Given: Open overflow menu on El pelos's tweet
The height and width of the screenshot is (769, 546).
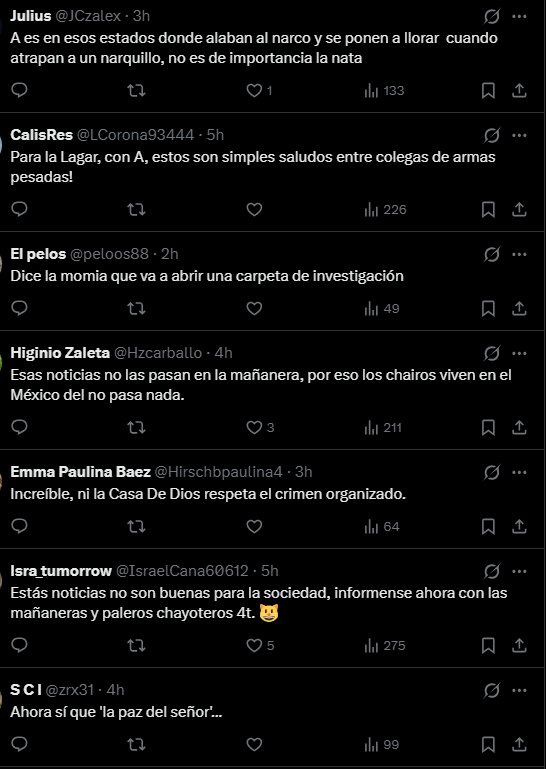Looking at the screenshot, I should tap(519, 255).
